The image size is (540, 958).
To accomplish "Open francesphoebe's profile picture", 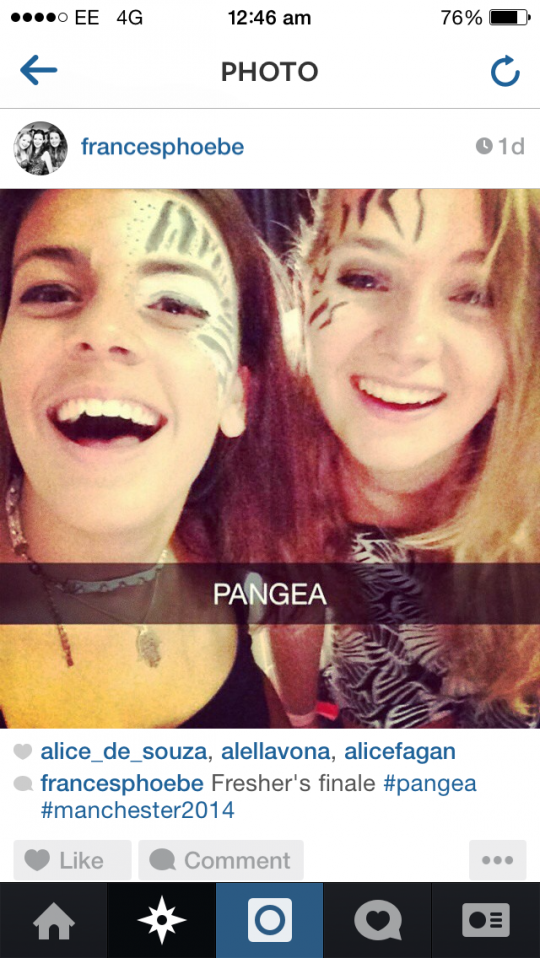I will [x=41, y=148].
